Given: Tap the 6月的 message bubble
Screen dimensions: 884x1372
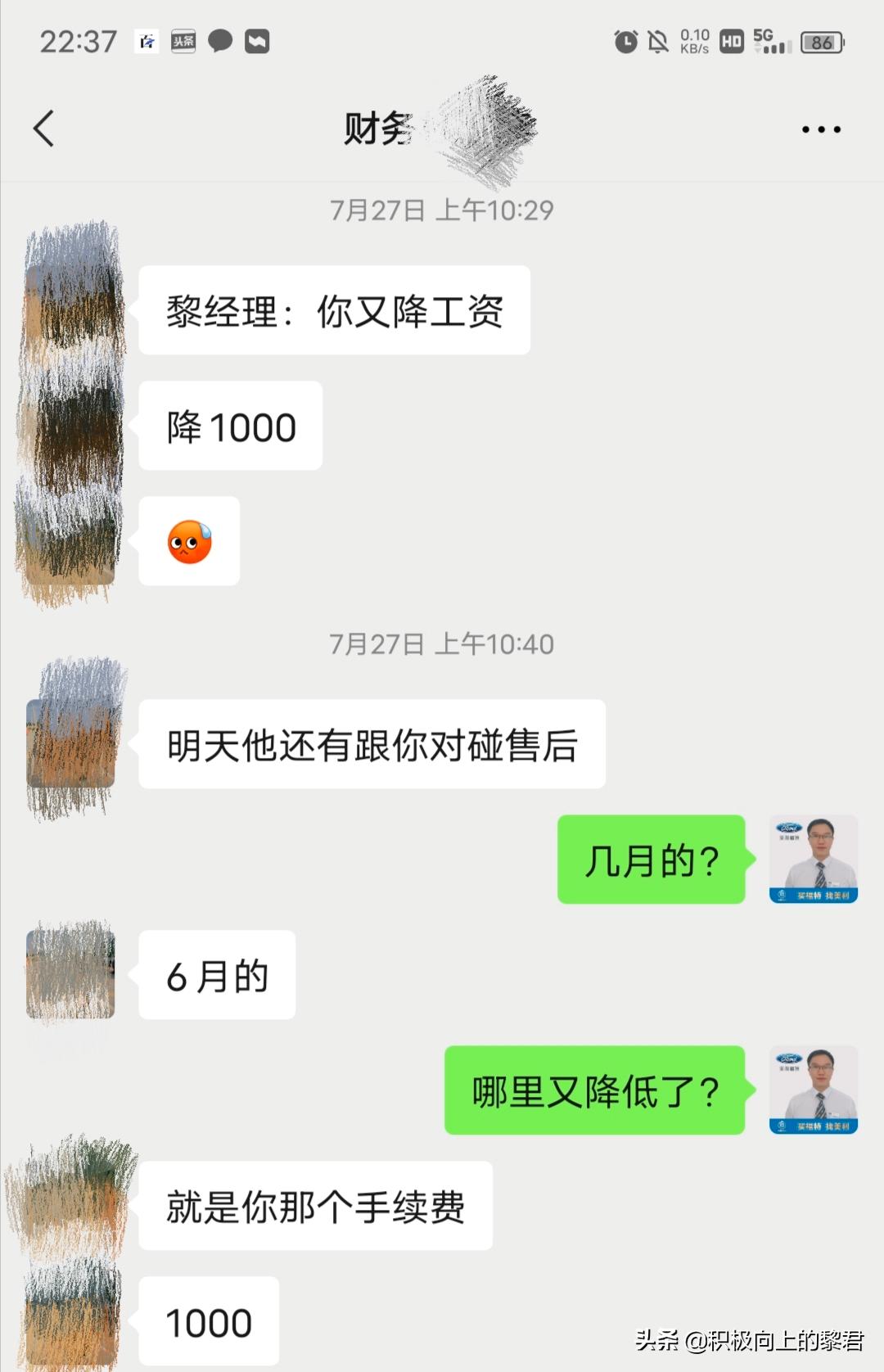Looking at the screenshot, I should click(215, 976).
